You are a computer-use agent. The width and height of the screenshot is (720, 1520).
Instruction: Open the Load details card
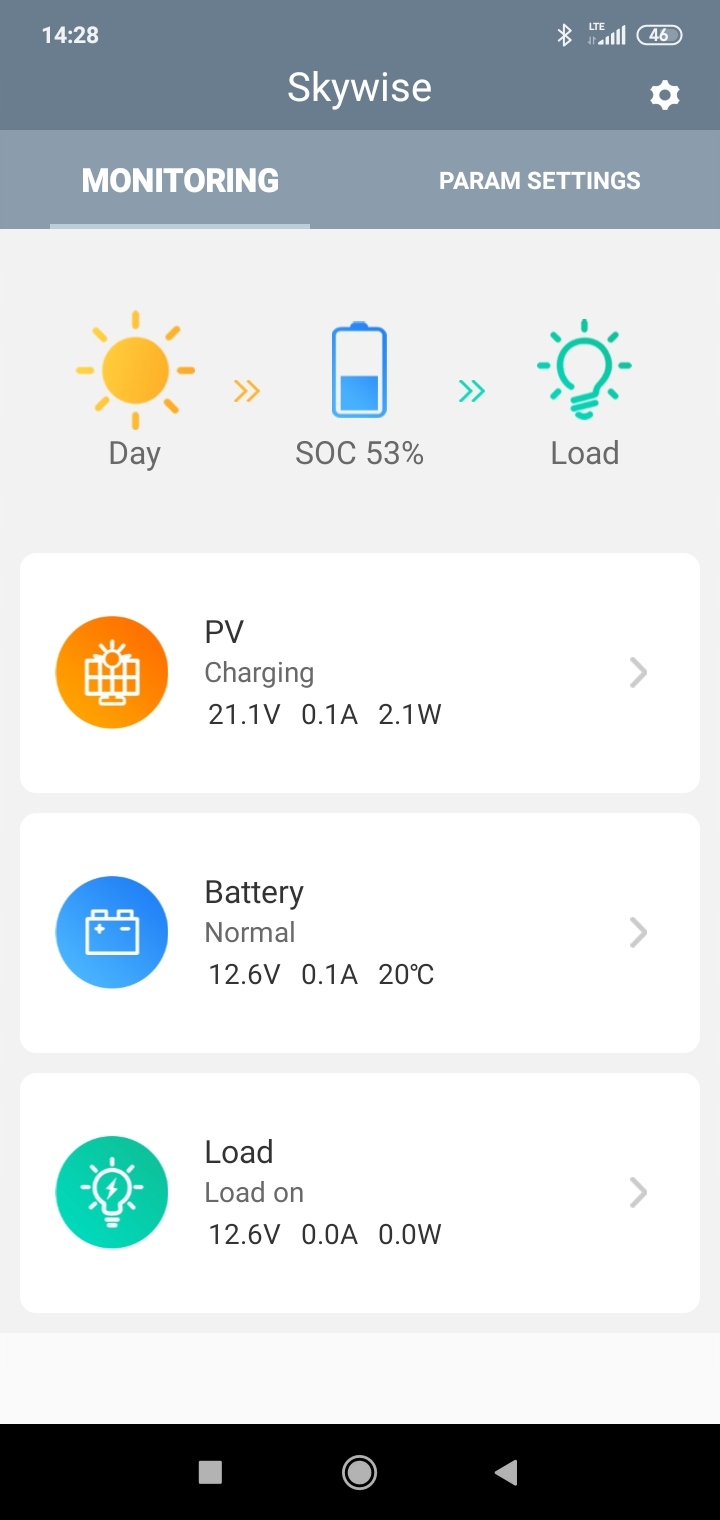click(360, 1193)
